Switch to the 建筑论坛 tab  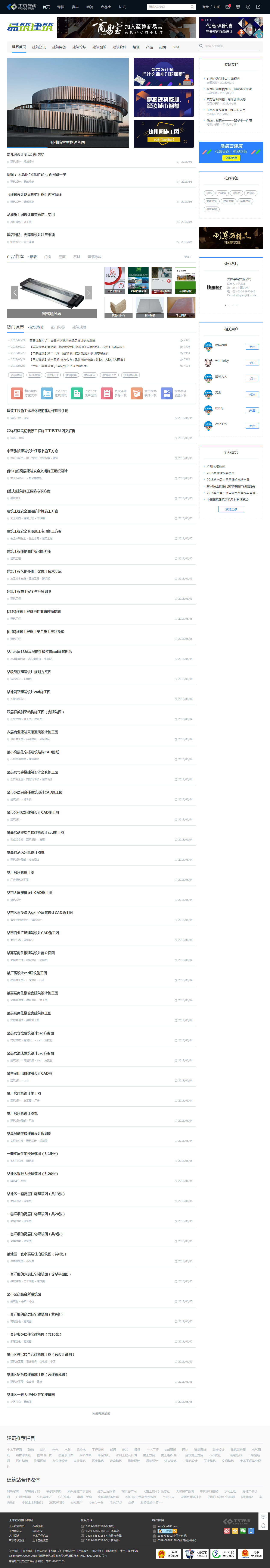coord(79,47)
